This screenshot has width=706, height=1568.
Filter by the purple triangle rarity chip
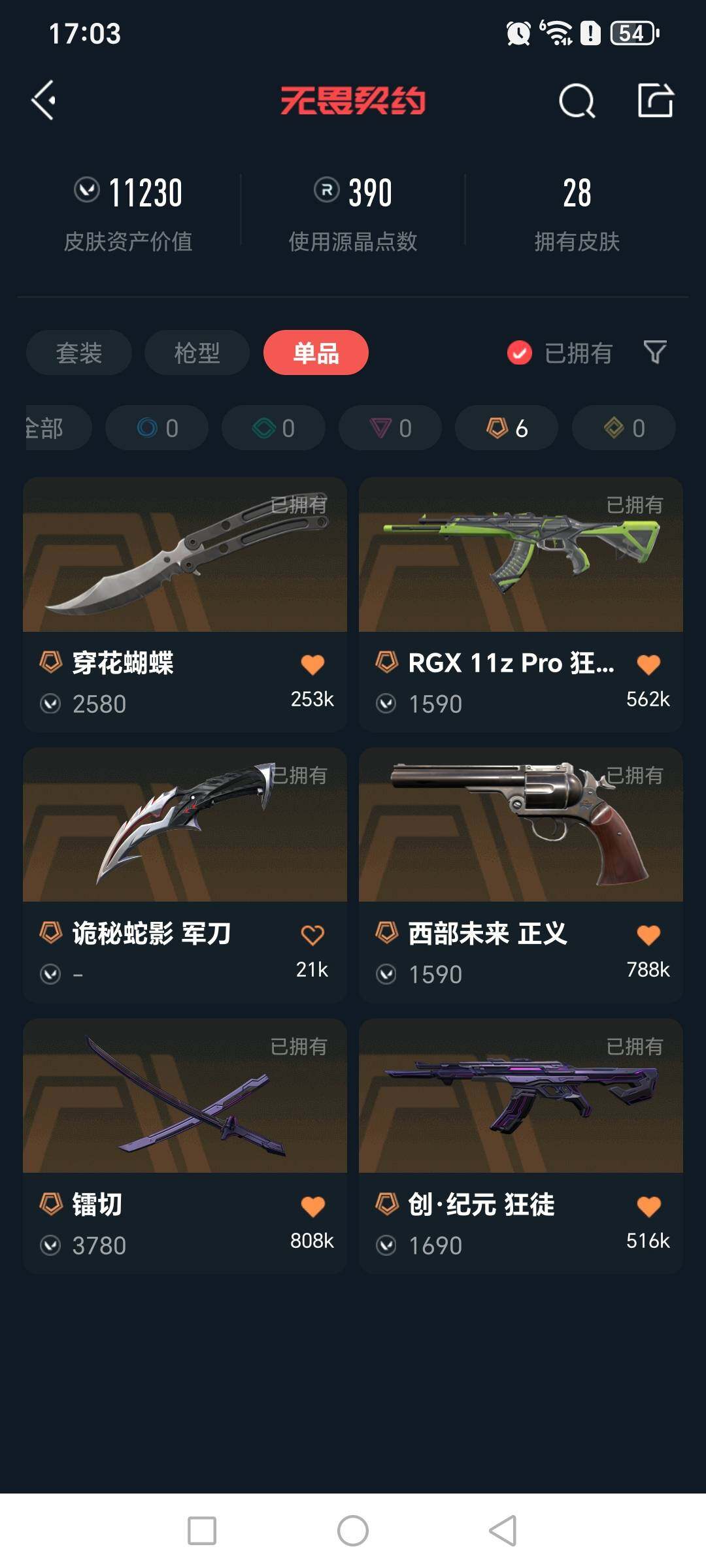[390, 428]
